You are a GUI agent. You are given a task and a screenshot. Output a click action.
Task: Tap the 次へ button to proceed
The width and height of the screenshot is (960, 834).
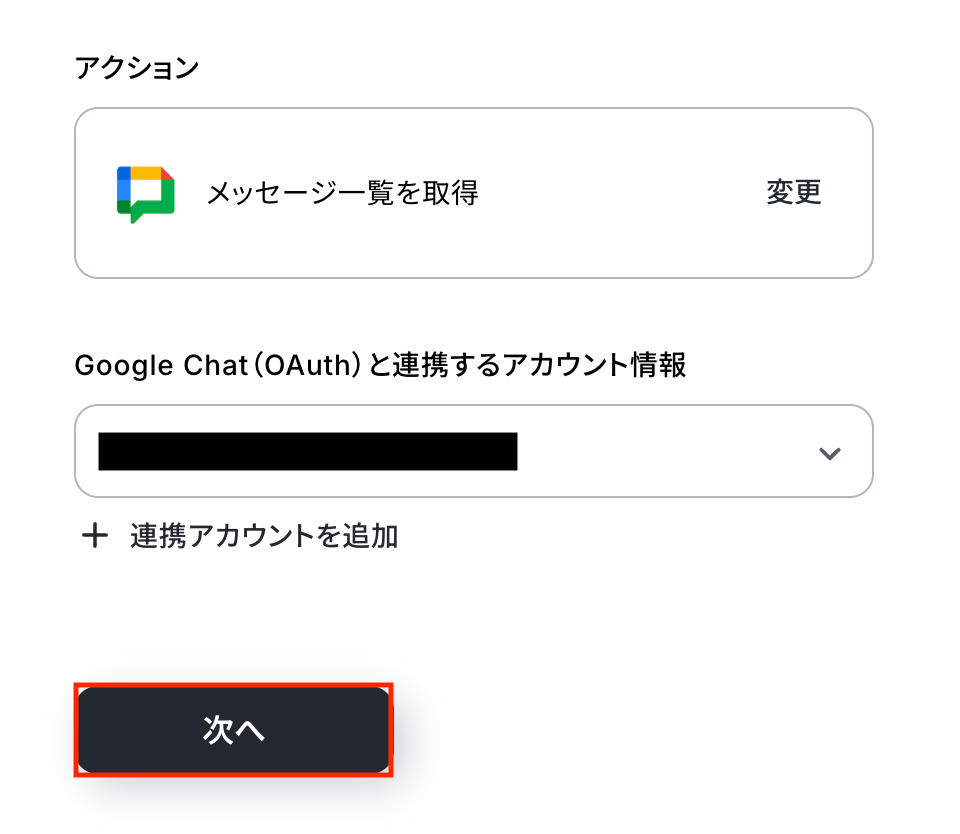click(233, 730)
